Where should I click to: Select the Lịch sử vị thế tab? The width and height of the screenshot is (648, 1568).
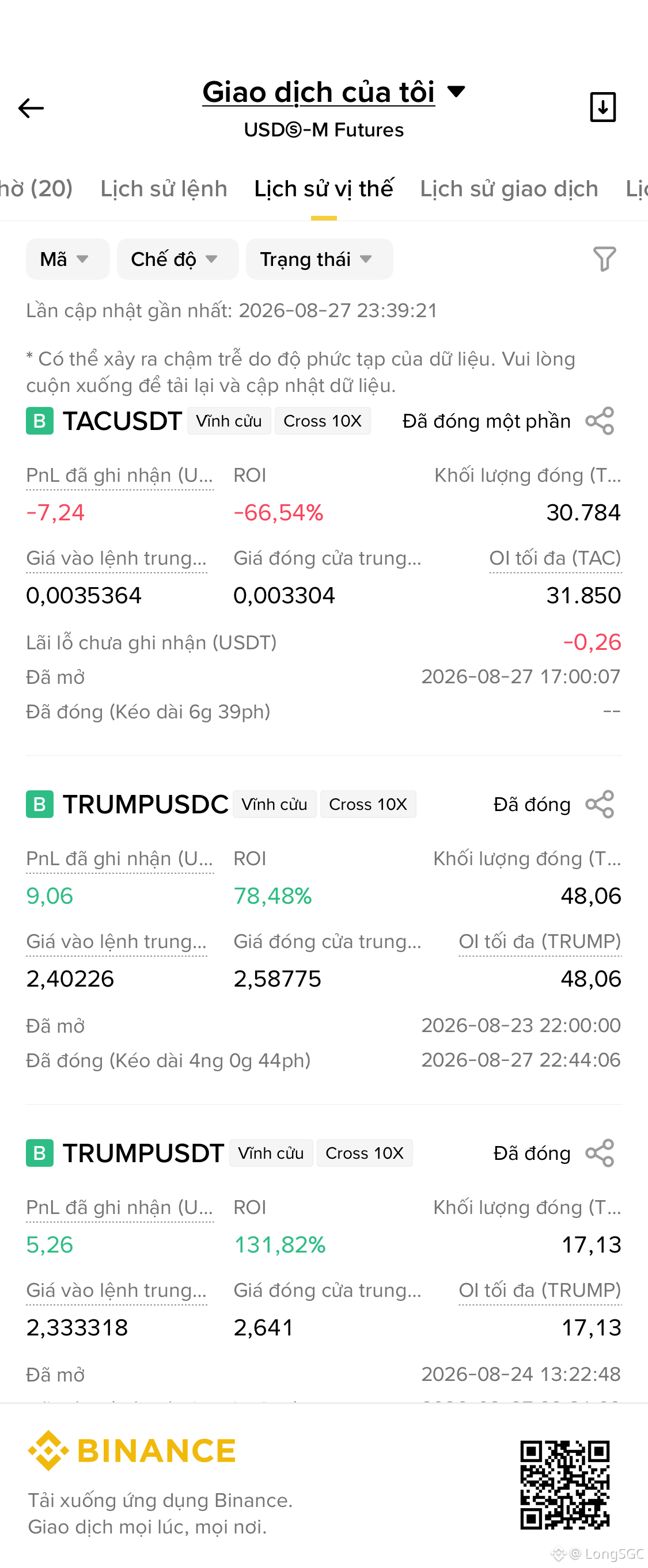pos(323,189)
